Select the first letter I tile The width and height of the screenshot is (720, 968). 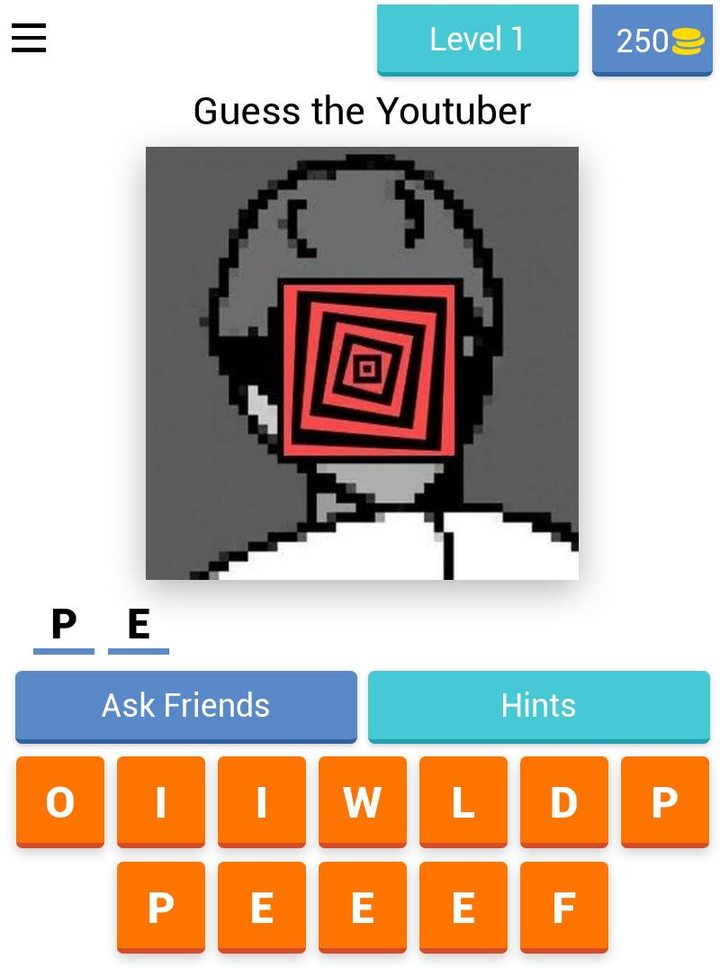[x=161, y=802]
